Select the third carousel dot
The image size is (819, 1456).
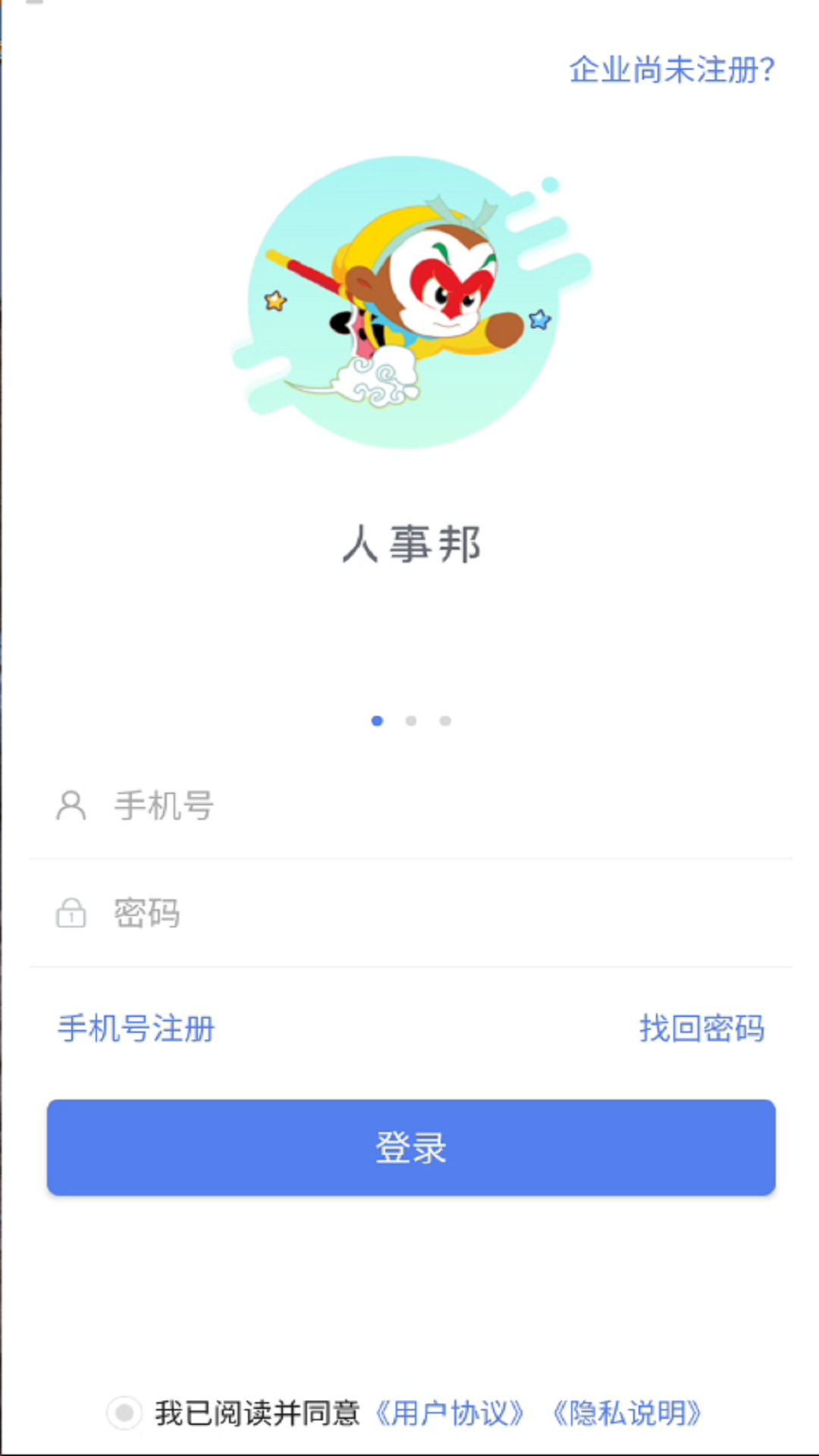tap(446, 721)
